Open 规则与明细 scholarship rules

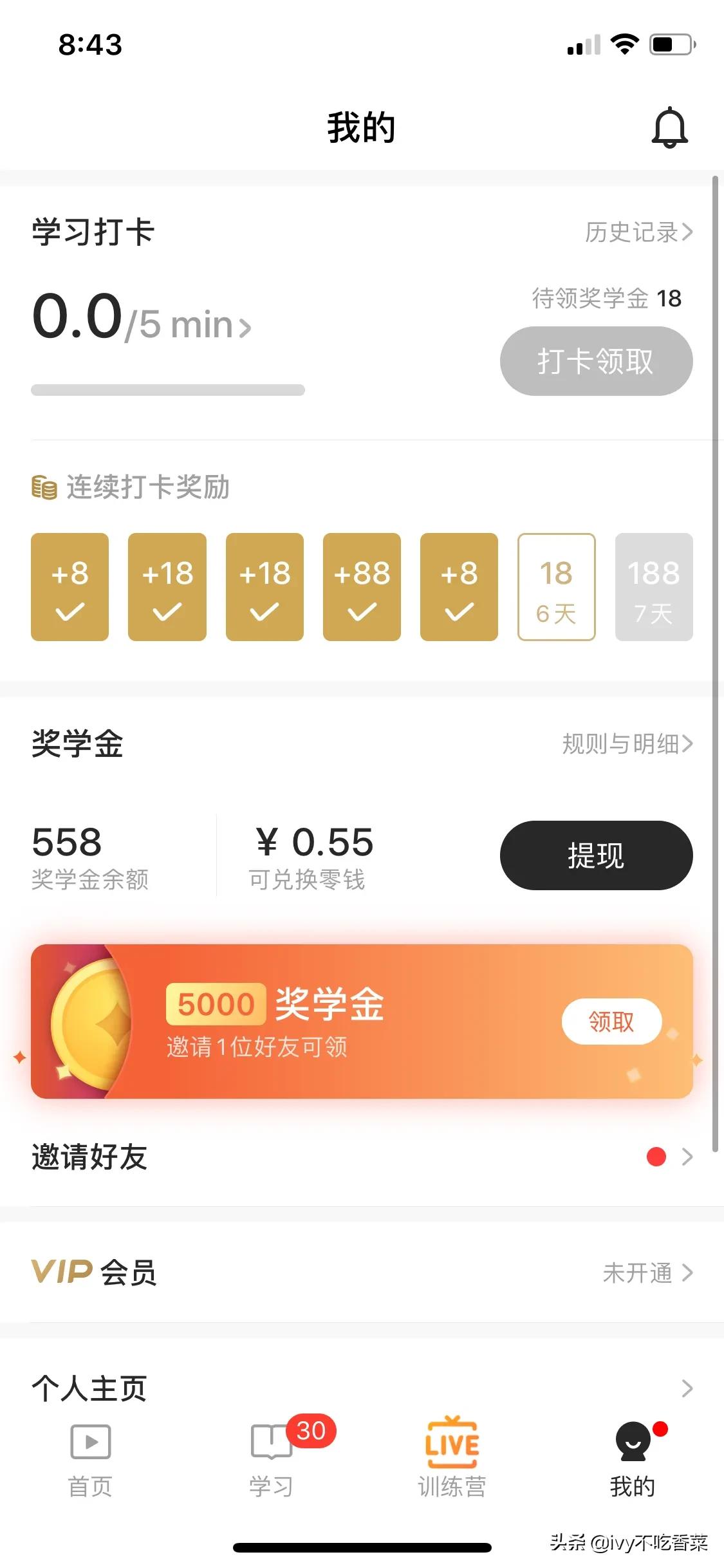click(627, 744)
